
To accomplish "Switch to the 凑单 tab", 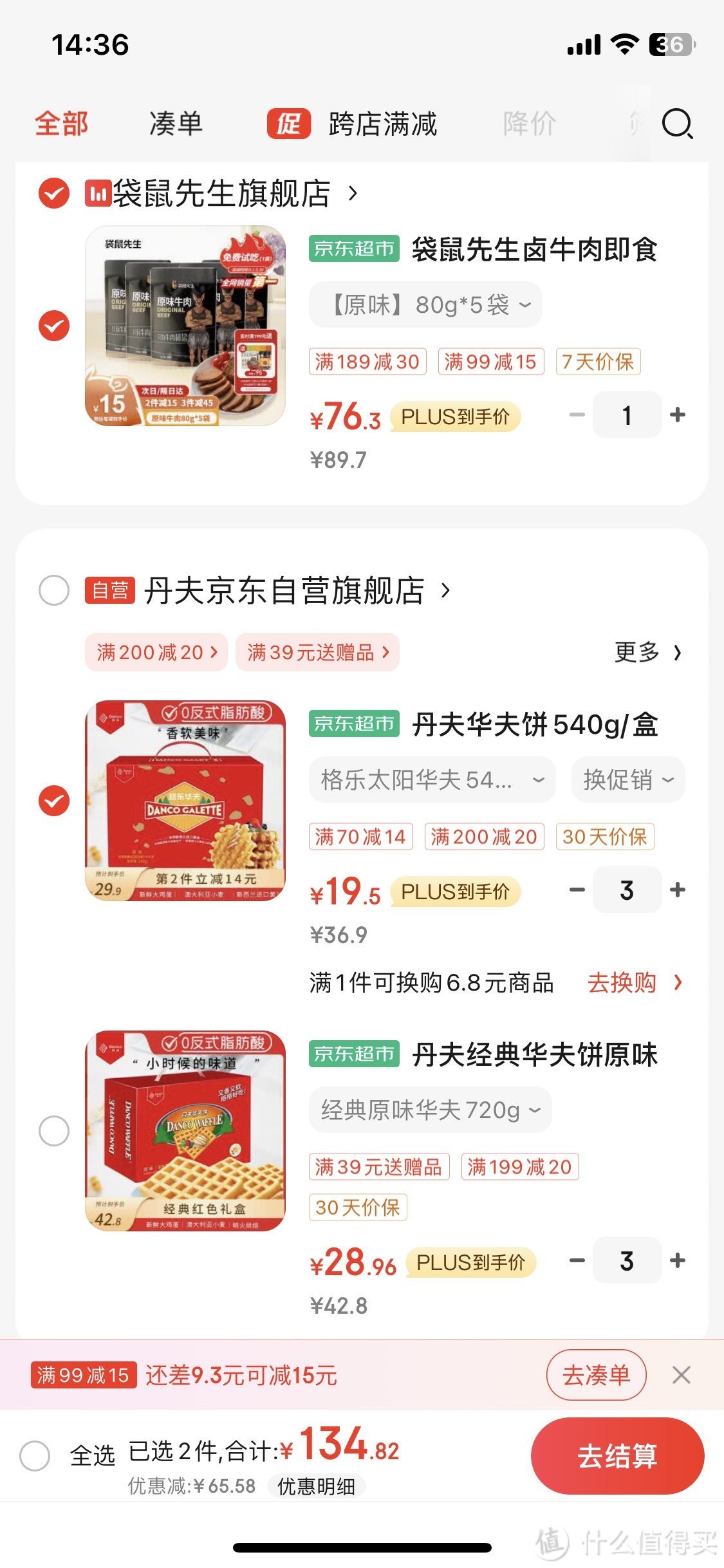I will [x=176, y=124].
